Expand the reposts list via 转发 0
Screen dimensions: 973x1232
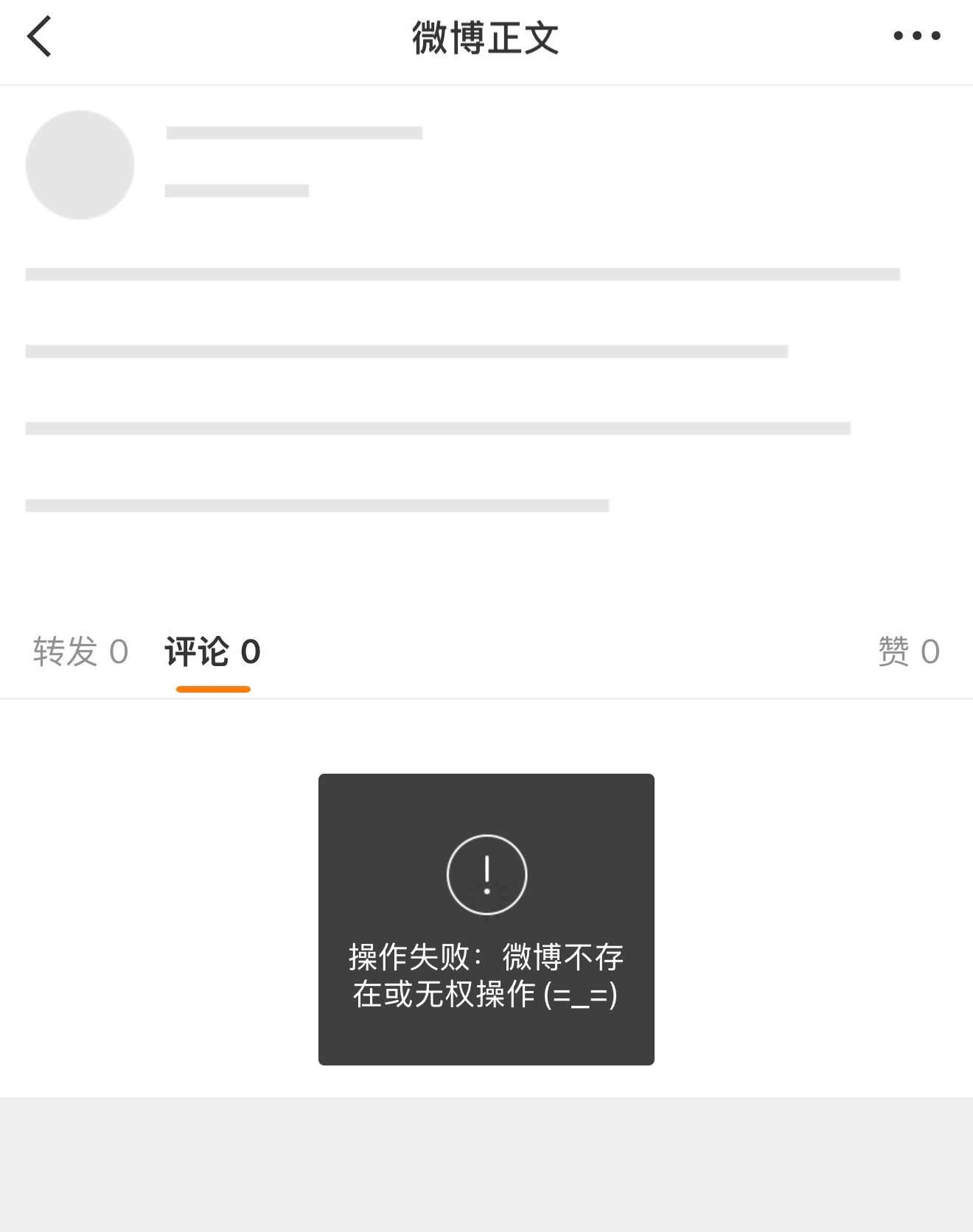click(81, 651)
